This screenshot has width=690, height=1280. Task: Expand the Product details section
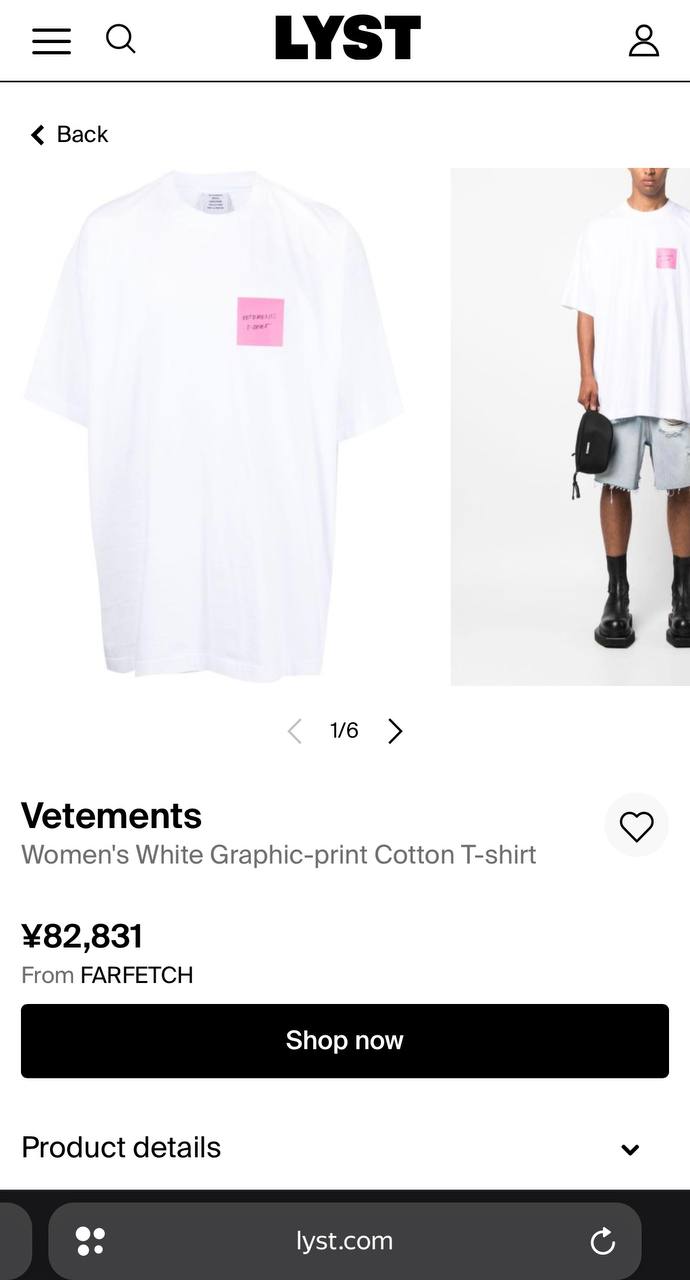[x=630, y=1149]
